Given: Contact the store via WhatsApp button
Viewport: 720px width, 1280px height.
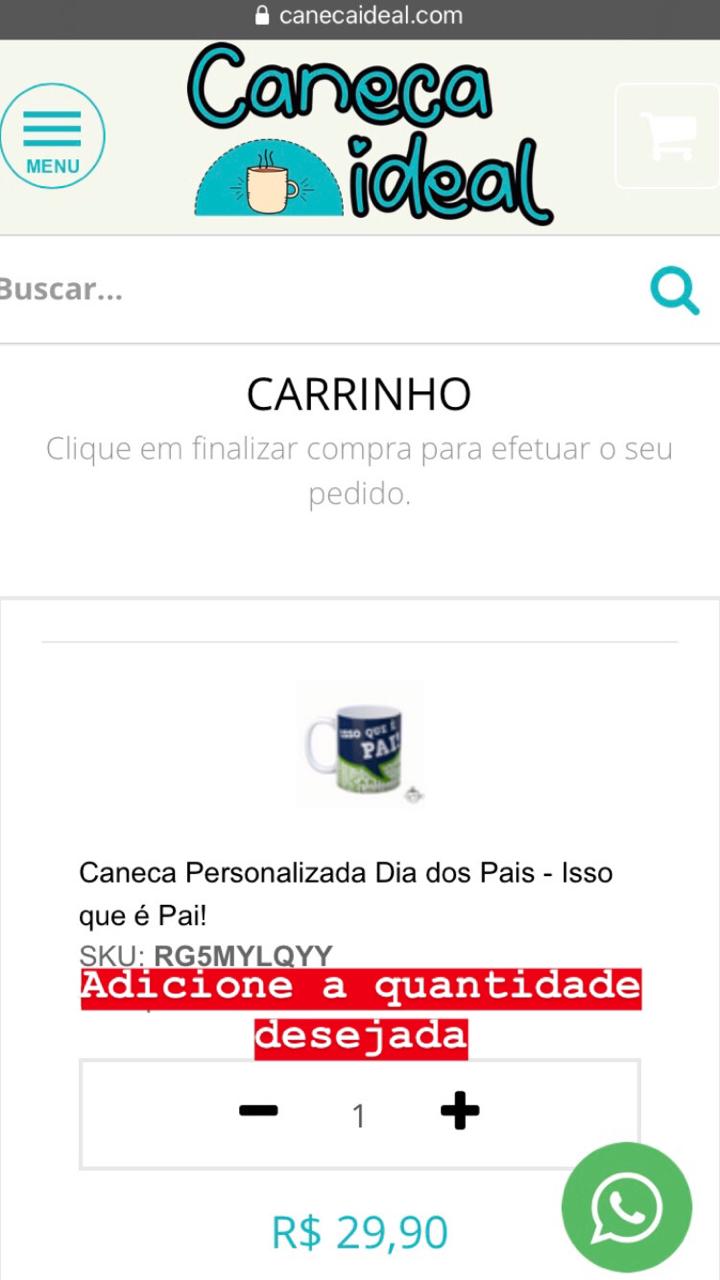Looking at the screenshot, I should pos(627,1207).
